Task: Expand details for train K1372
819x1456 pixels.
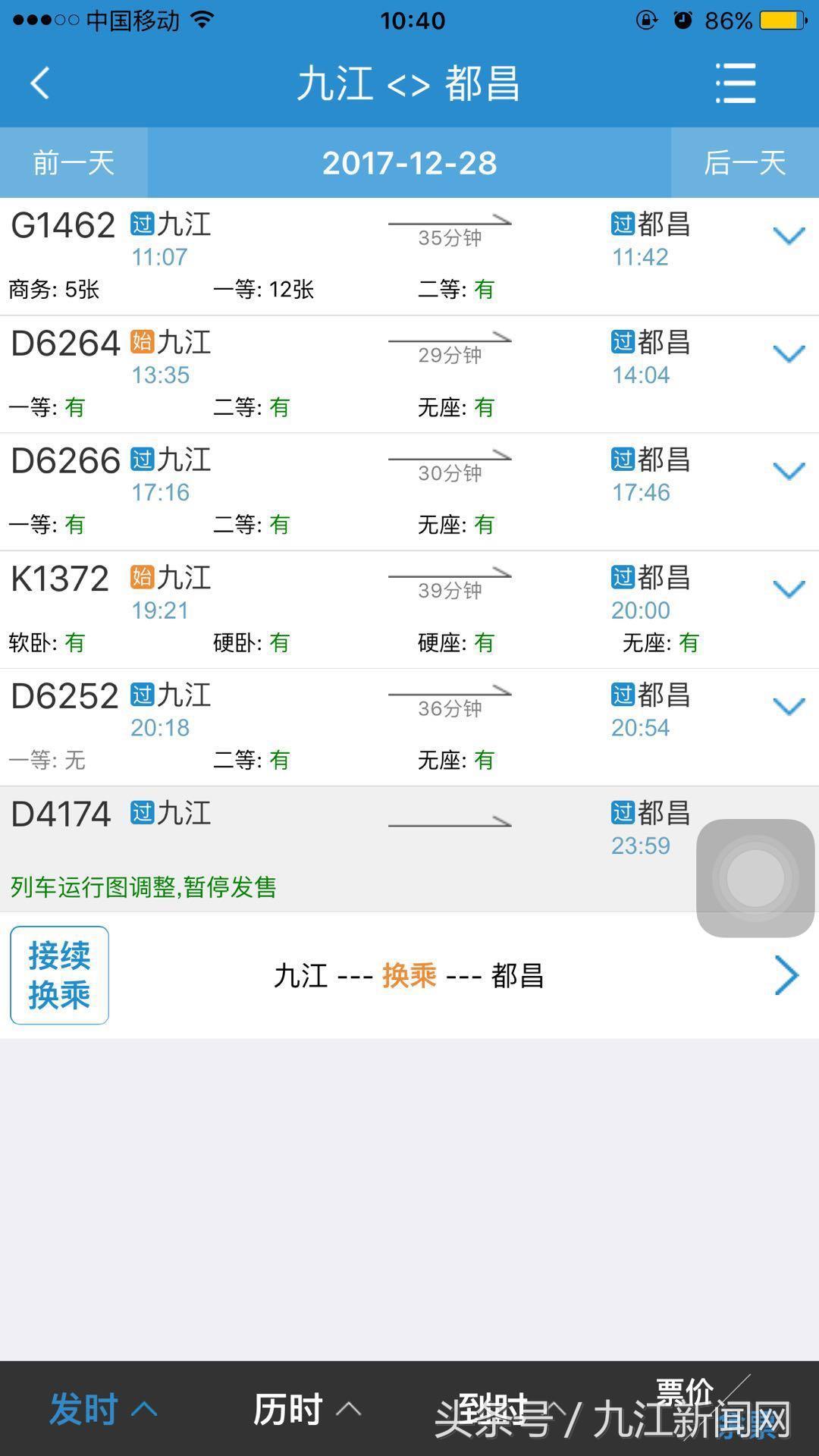Action: [x=789, y=588]
